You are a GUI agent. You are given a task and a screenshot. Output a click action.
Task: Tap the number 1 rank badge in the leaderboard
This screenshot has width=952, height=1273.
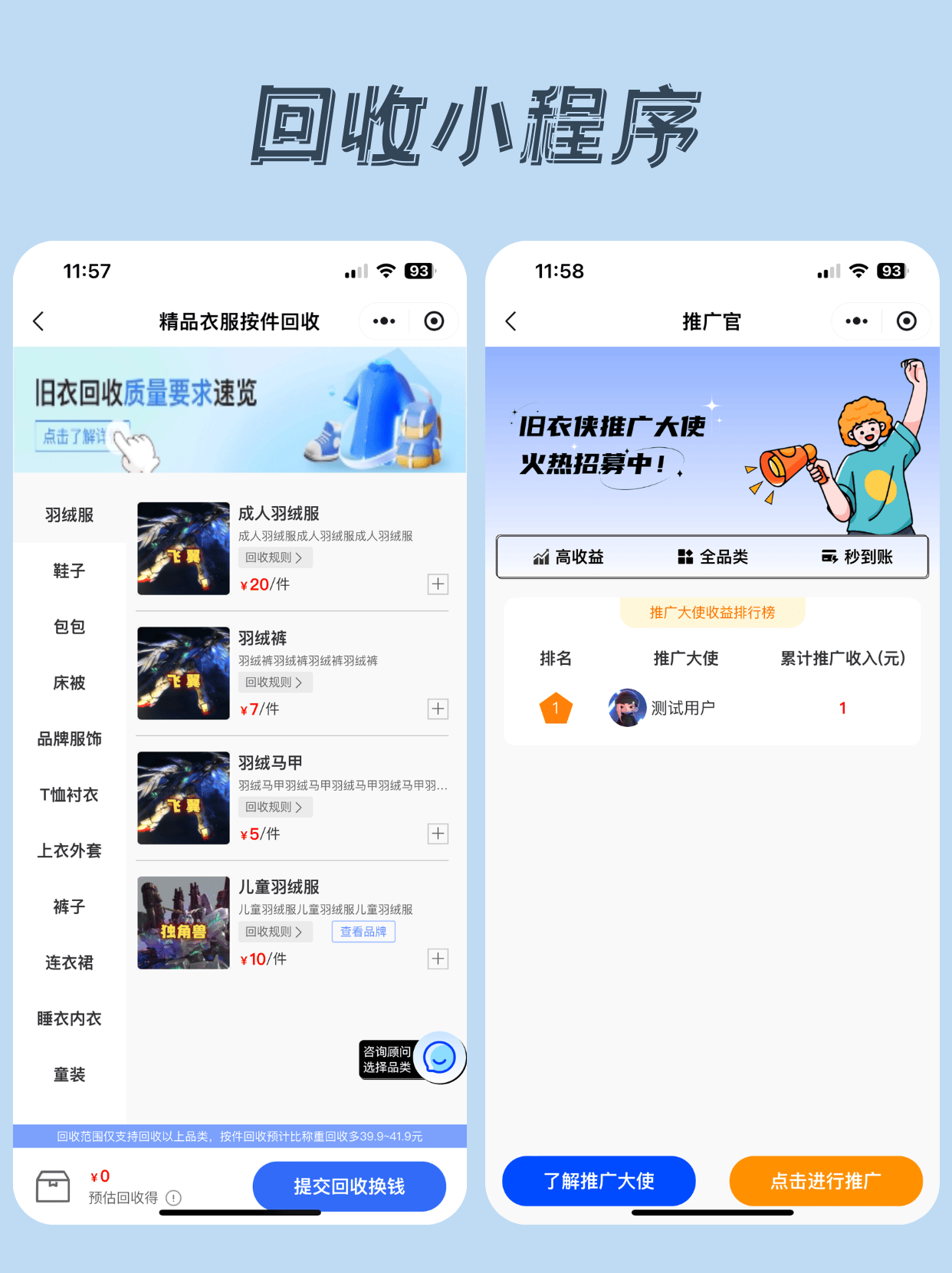[555, 708]
